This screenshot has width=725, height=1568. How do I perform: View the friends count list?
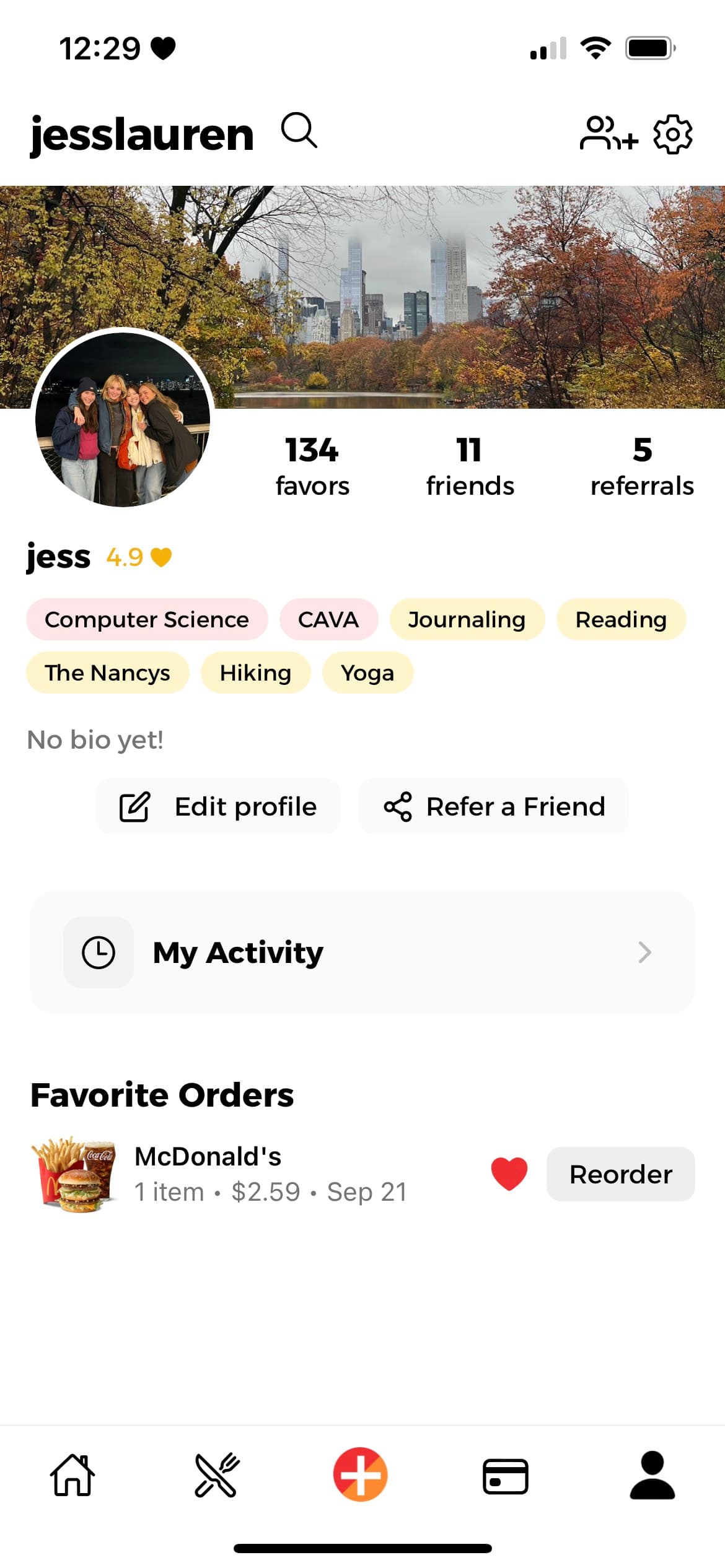tap(470, 466)
